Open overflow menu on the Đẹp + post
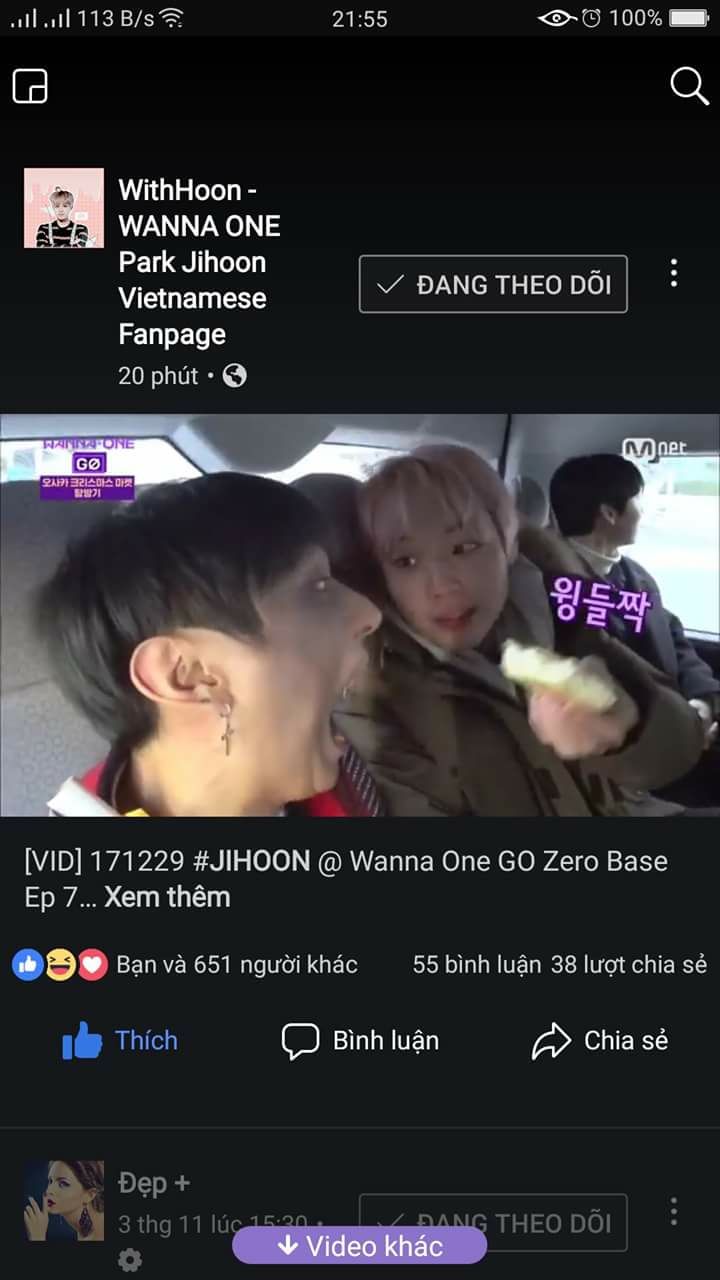 click(x=674, y=1212)
